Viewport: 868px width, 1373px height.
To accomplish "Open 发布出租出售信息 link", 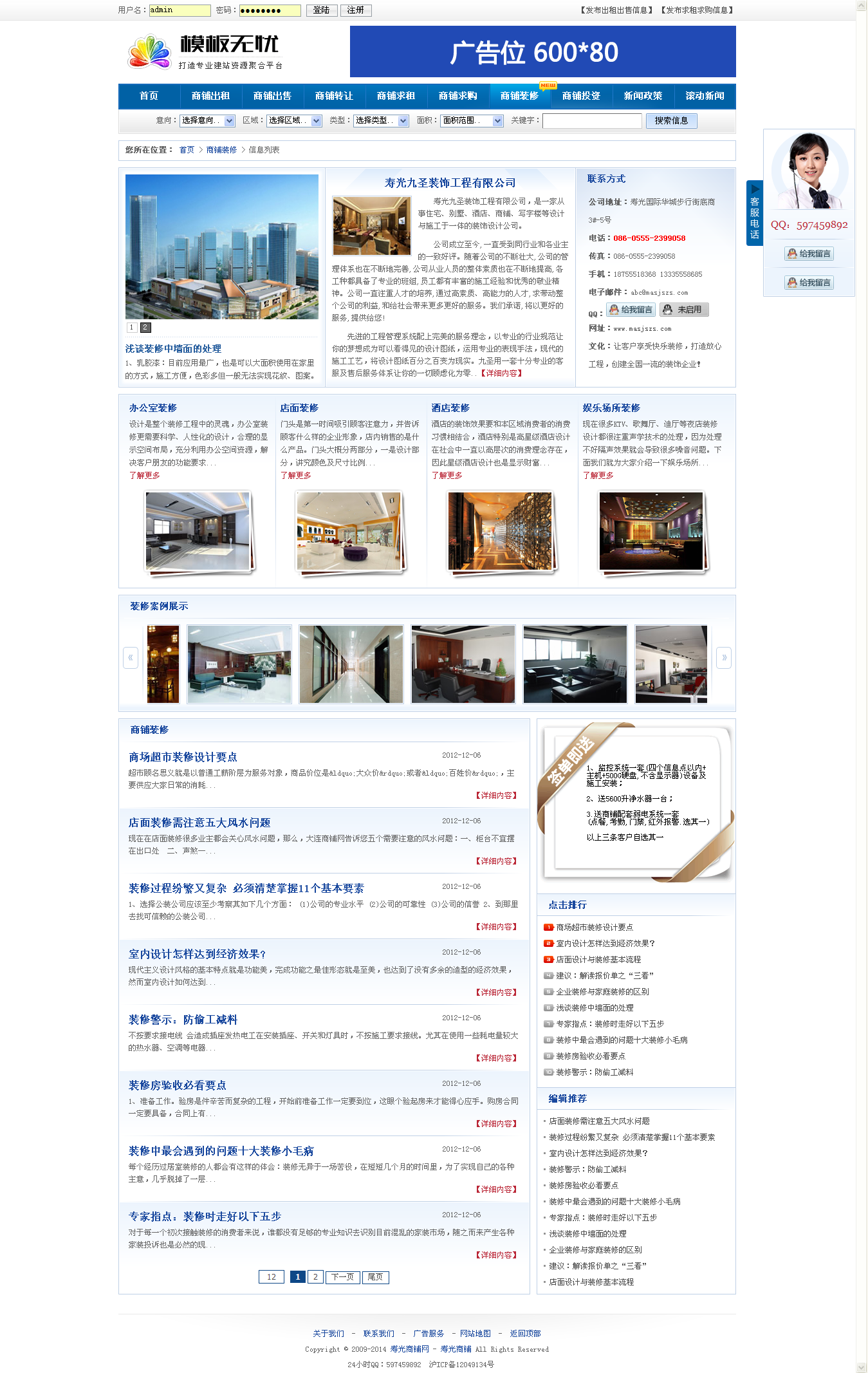I will click(x=616, y=10).
